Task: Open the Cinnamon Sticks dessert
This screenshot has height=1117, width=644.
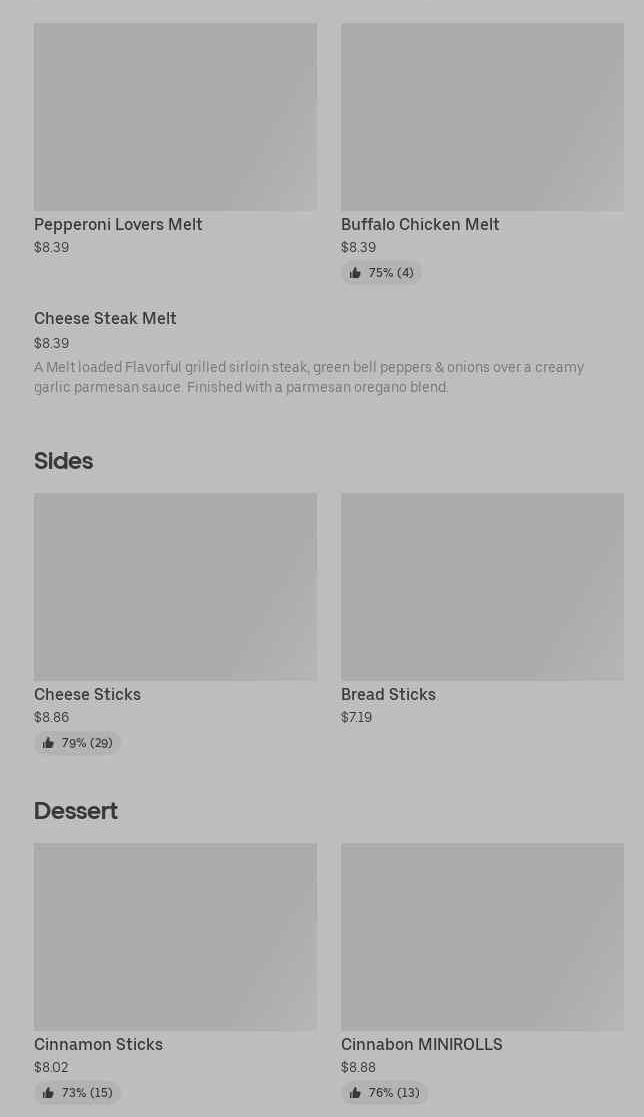Action: [175, 973]
